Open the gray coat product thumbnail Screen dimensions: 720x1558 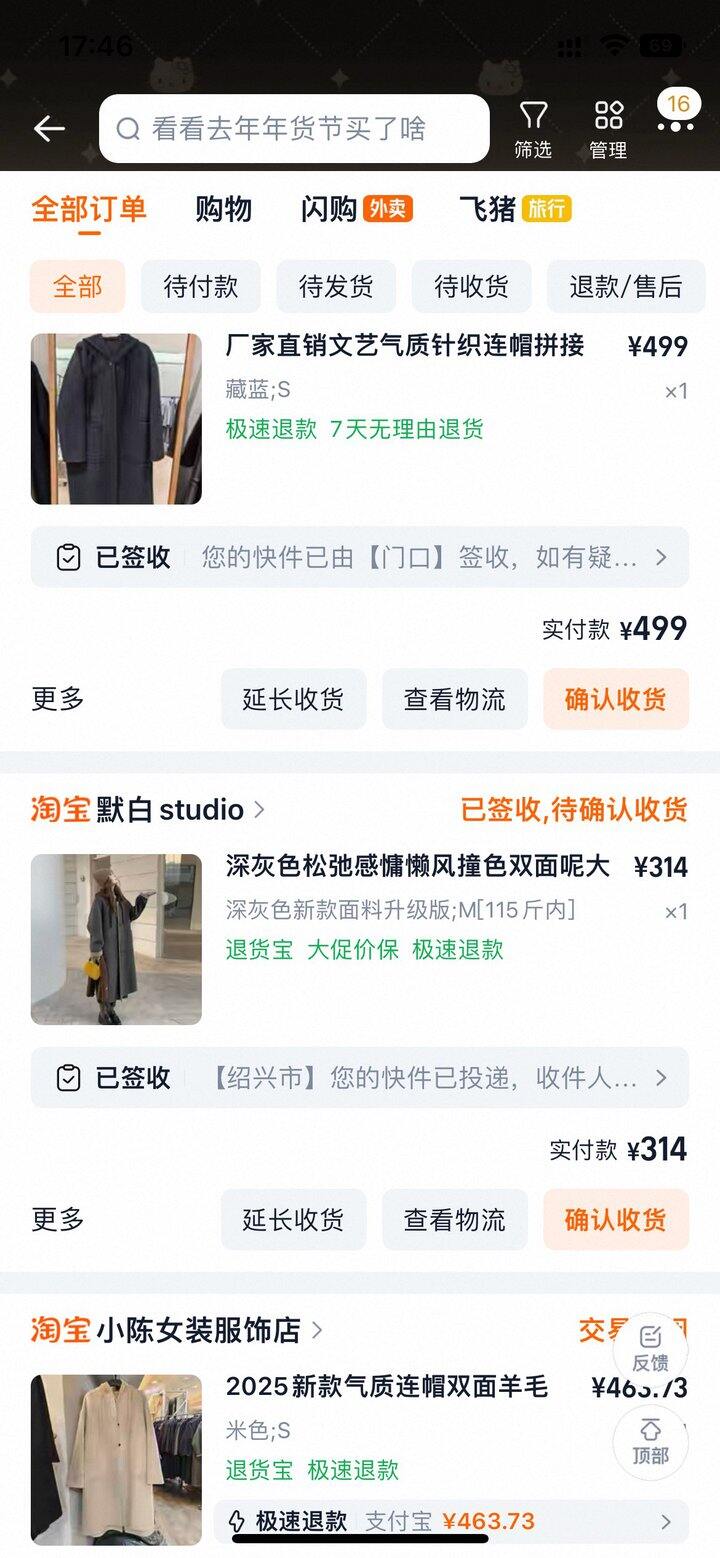pyautogui.click(x=115, y=938)
